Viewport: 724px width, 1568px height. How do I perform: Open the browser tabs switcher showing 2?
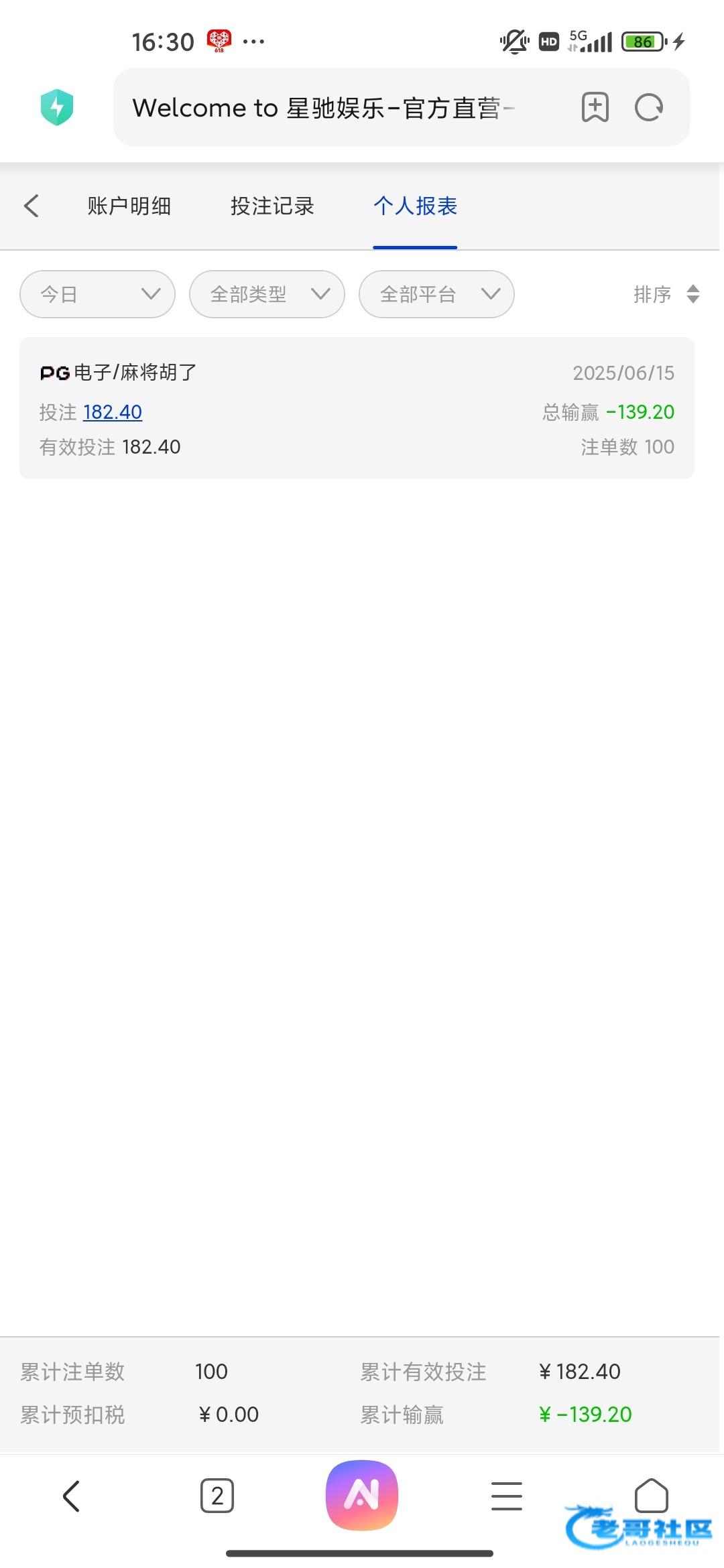coord(217,1496)
